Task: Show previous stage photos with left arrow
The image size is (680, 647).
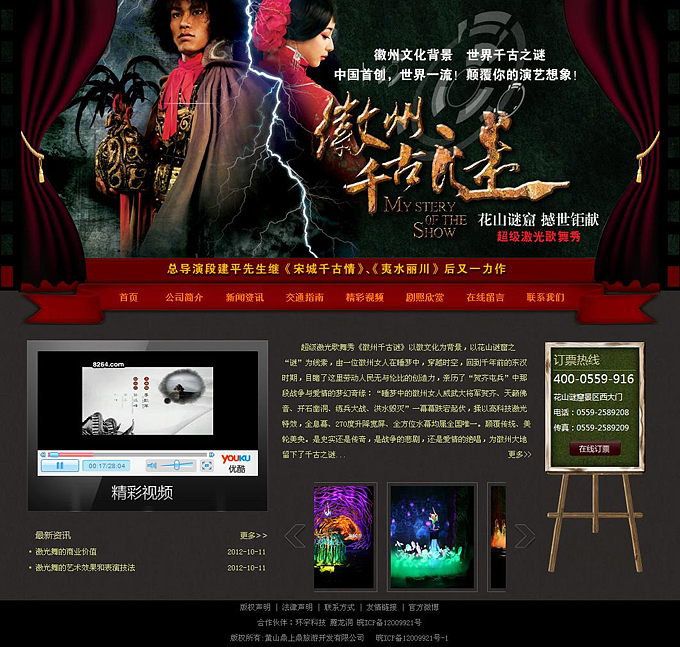Action: click(x=294, y=536)
